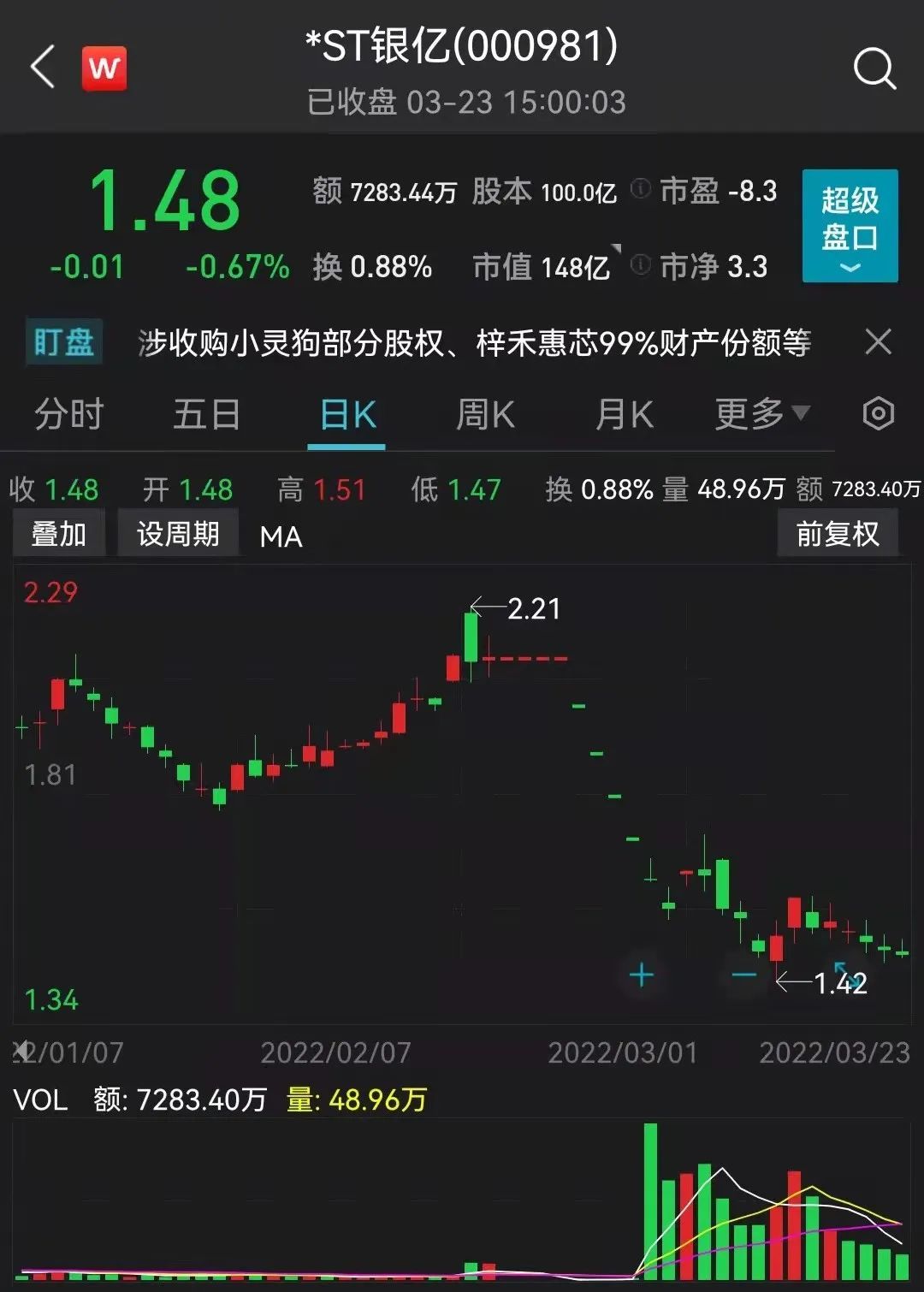The image size is (924, 1292).
Task: Switch to the 周K chart tab
Action: tap(485, 415)
